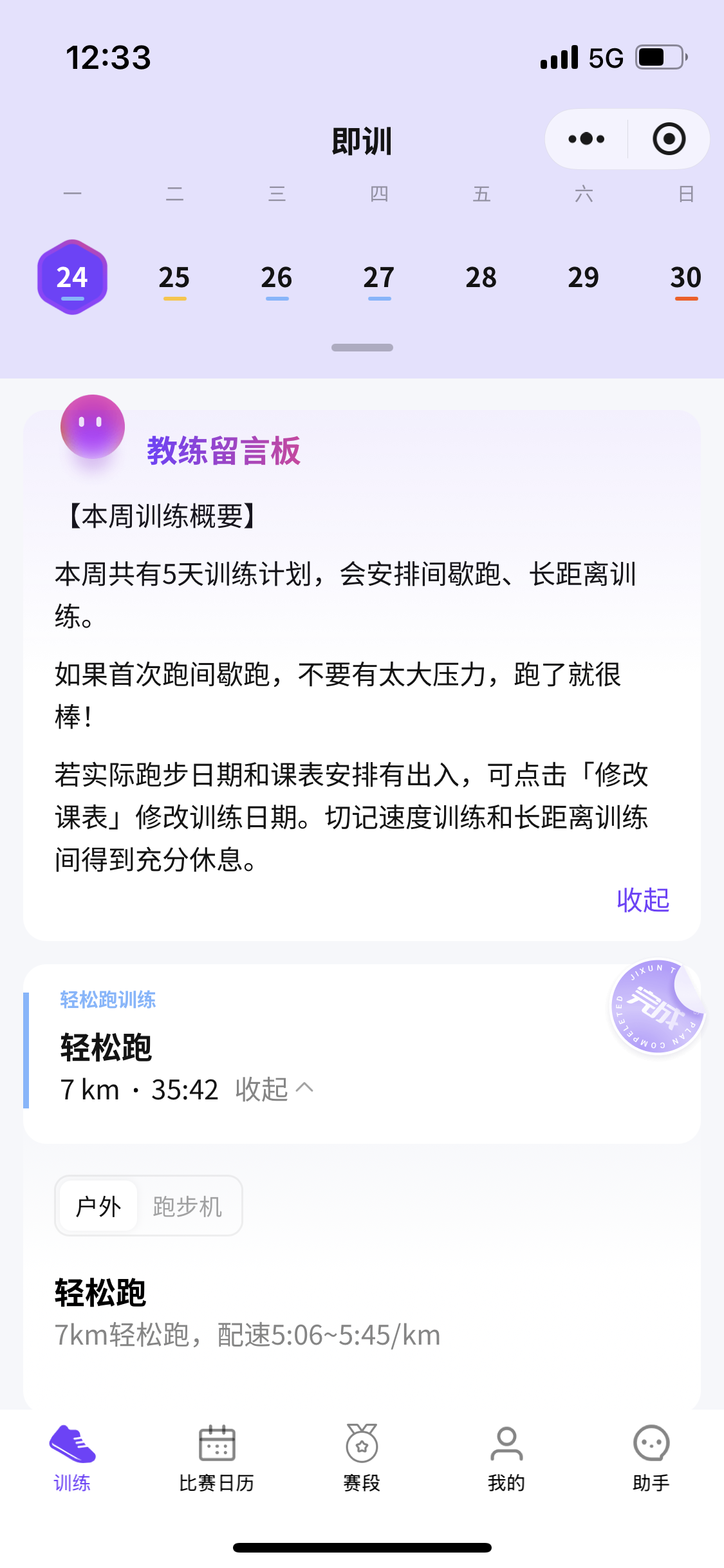Image resolution: width=724 pixels, height=1568 pixels.
Task: Open the mini program more options menu
Action: tap(586, 139)
